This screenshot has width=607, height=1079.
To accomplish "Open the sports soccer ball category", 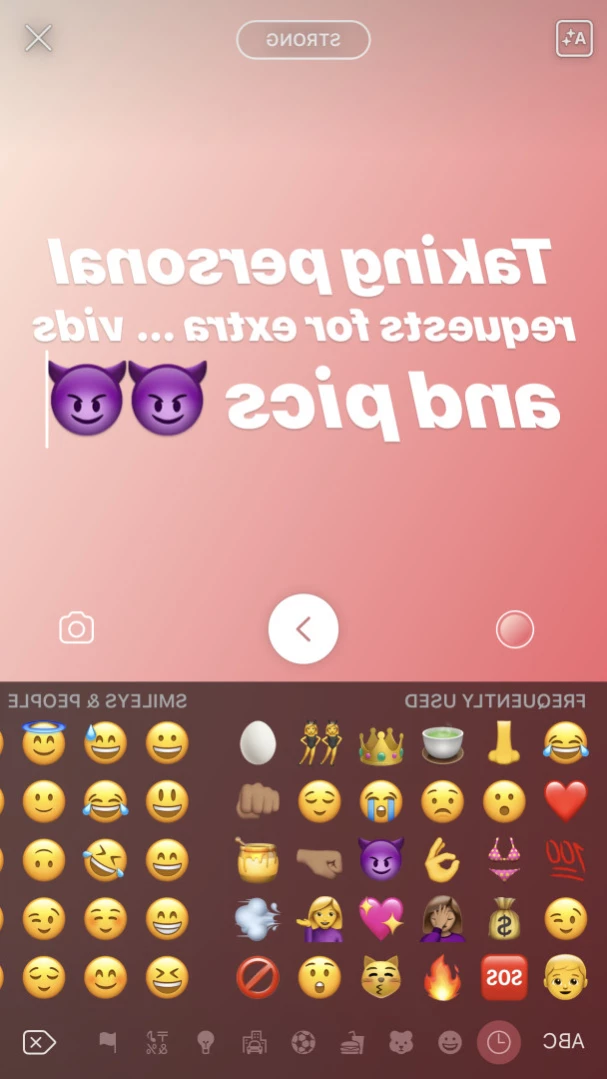I will (x=302, y=1043).
